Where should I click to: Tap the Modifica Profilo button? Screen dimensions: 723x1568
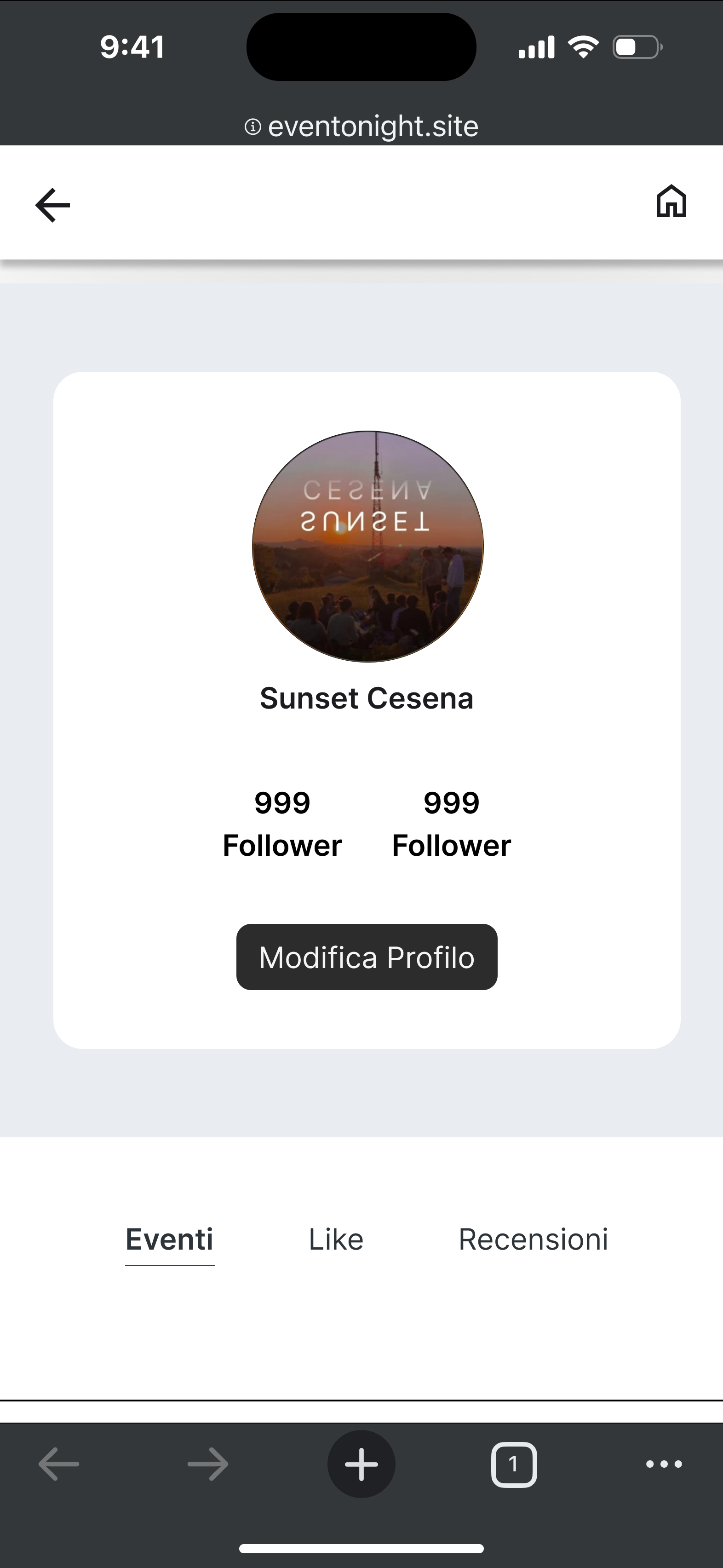coord(367,957)
